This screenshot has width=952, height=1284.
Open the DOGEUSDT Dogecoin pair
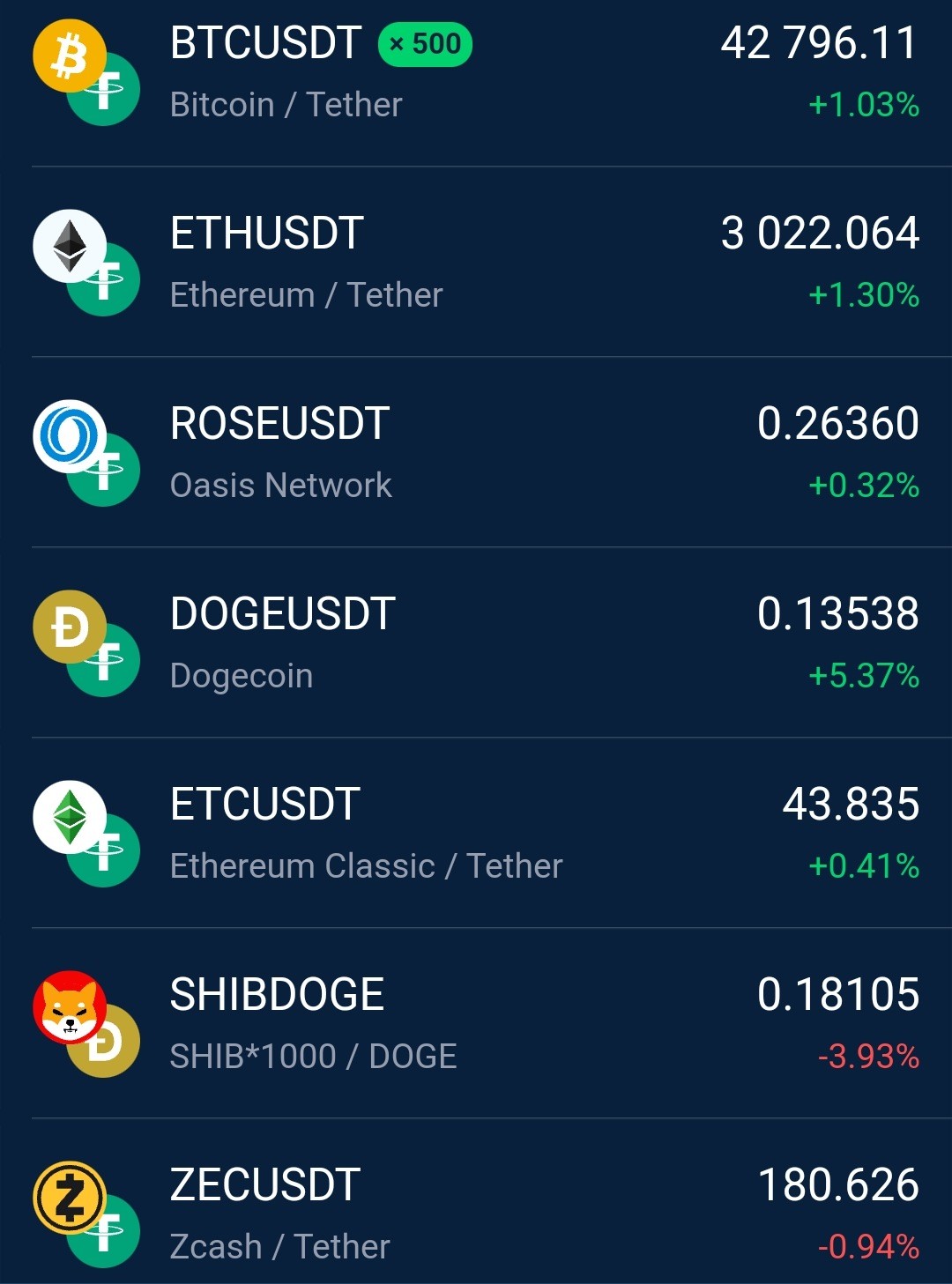[476, 642]
